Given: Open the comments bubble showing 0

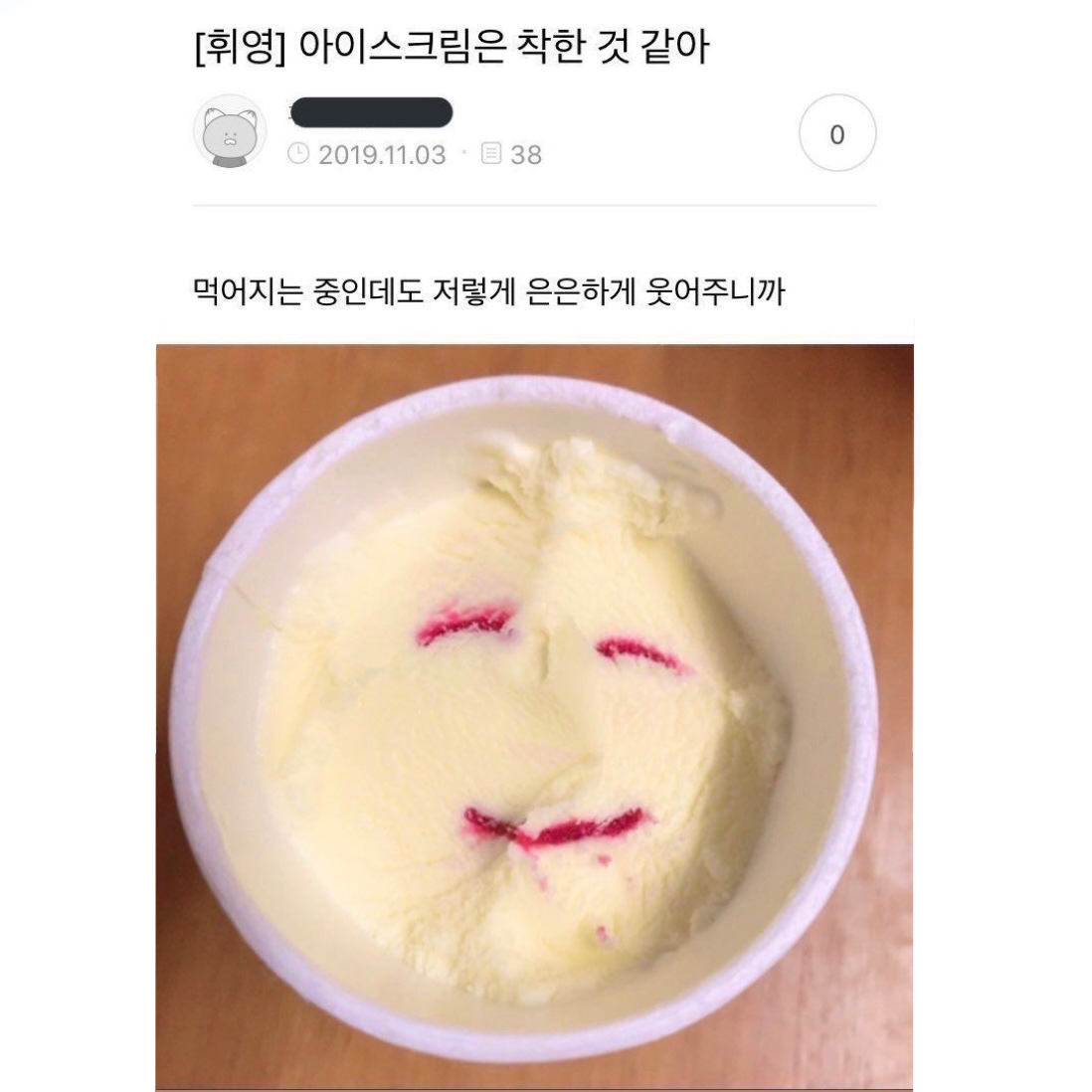Looking at the screenshot, I should pyautogui.click(x=837, y=134).
